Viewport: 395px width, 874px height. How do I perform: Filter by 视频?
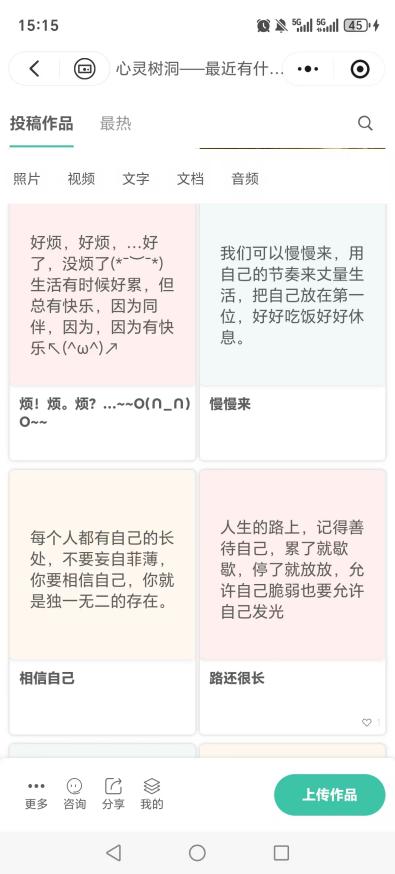click(x=81, y=179)
